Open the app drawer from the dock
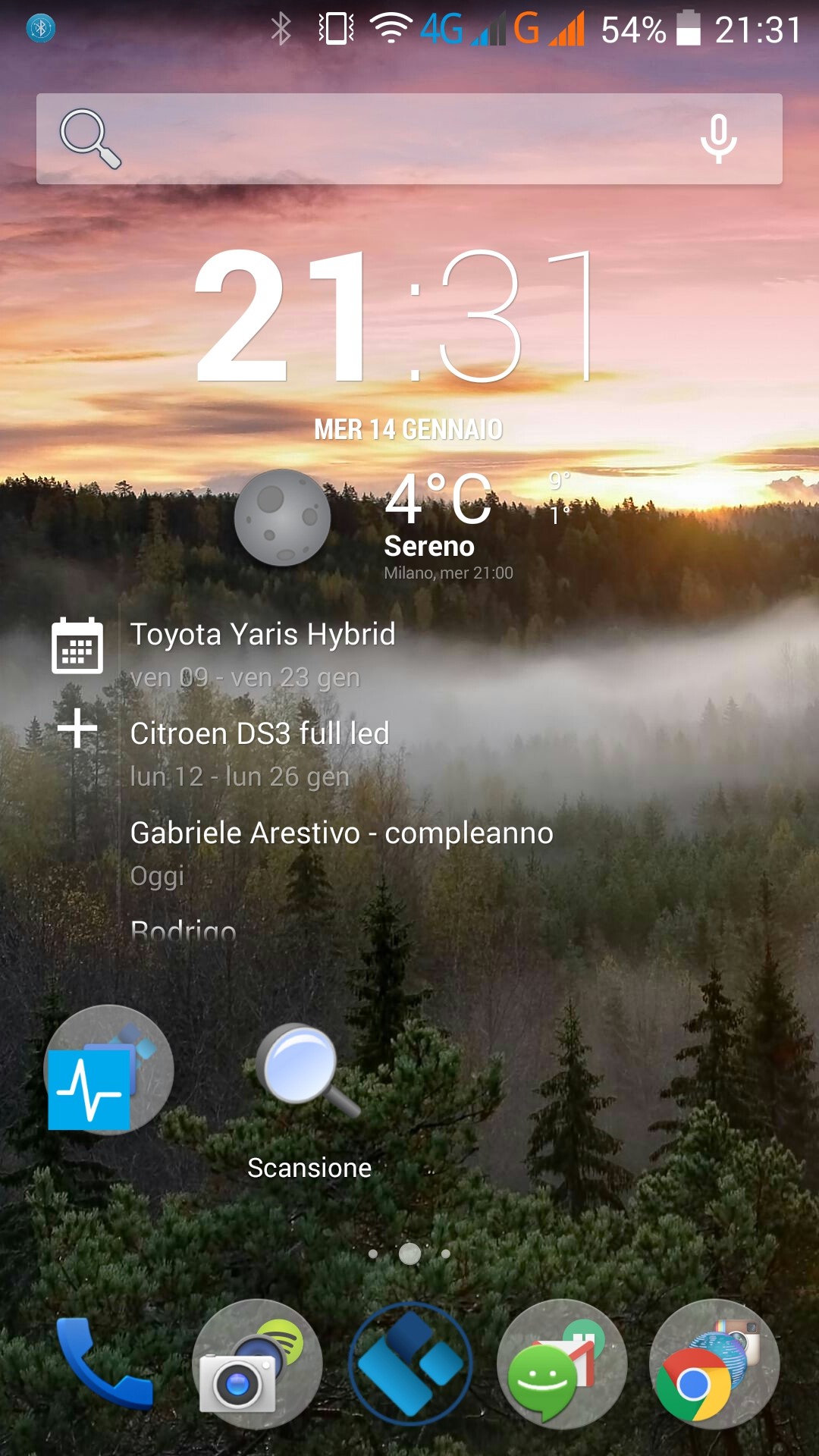This screenshot has width=819, height=1456. (x=410, y=1363)
